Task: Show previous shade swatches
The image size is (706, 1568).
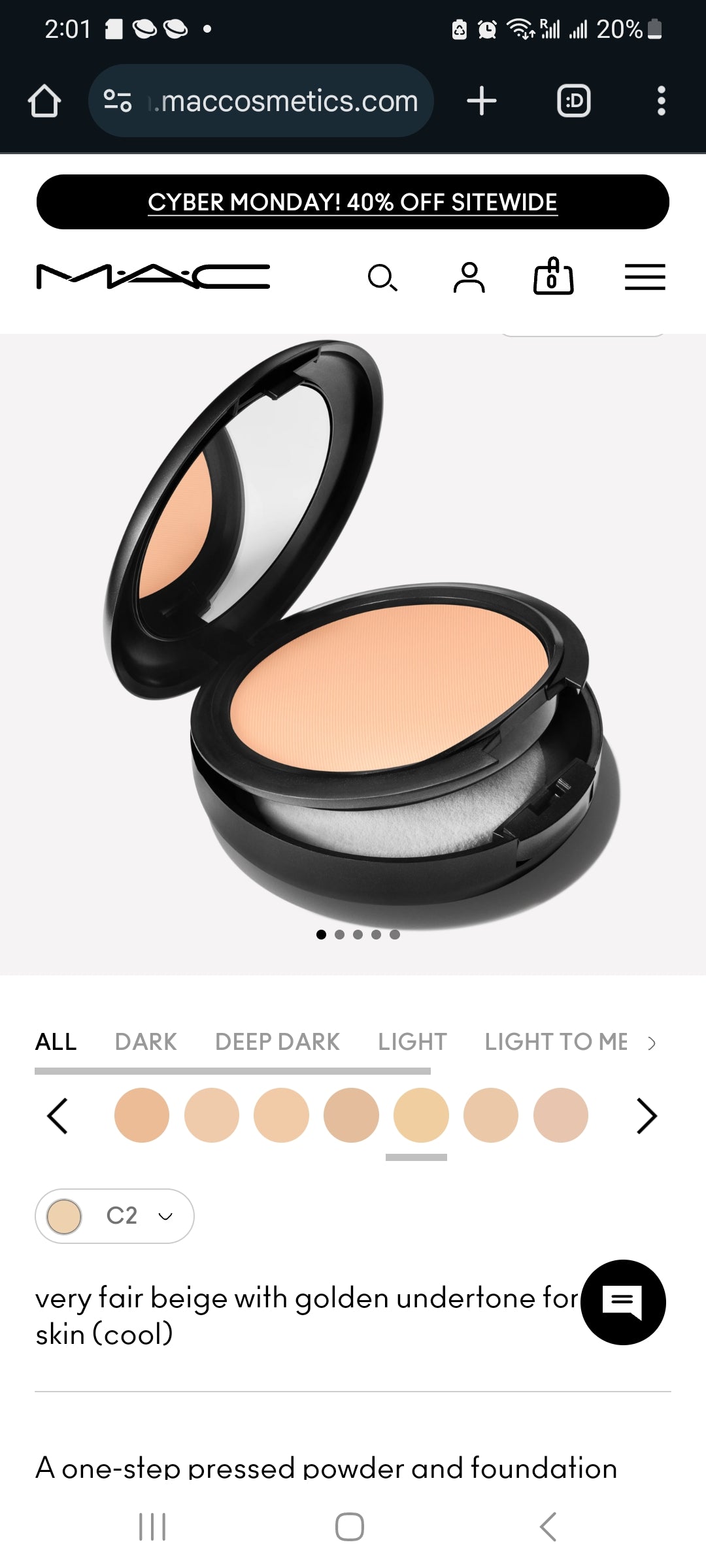Action: point(58,1115)
